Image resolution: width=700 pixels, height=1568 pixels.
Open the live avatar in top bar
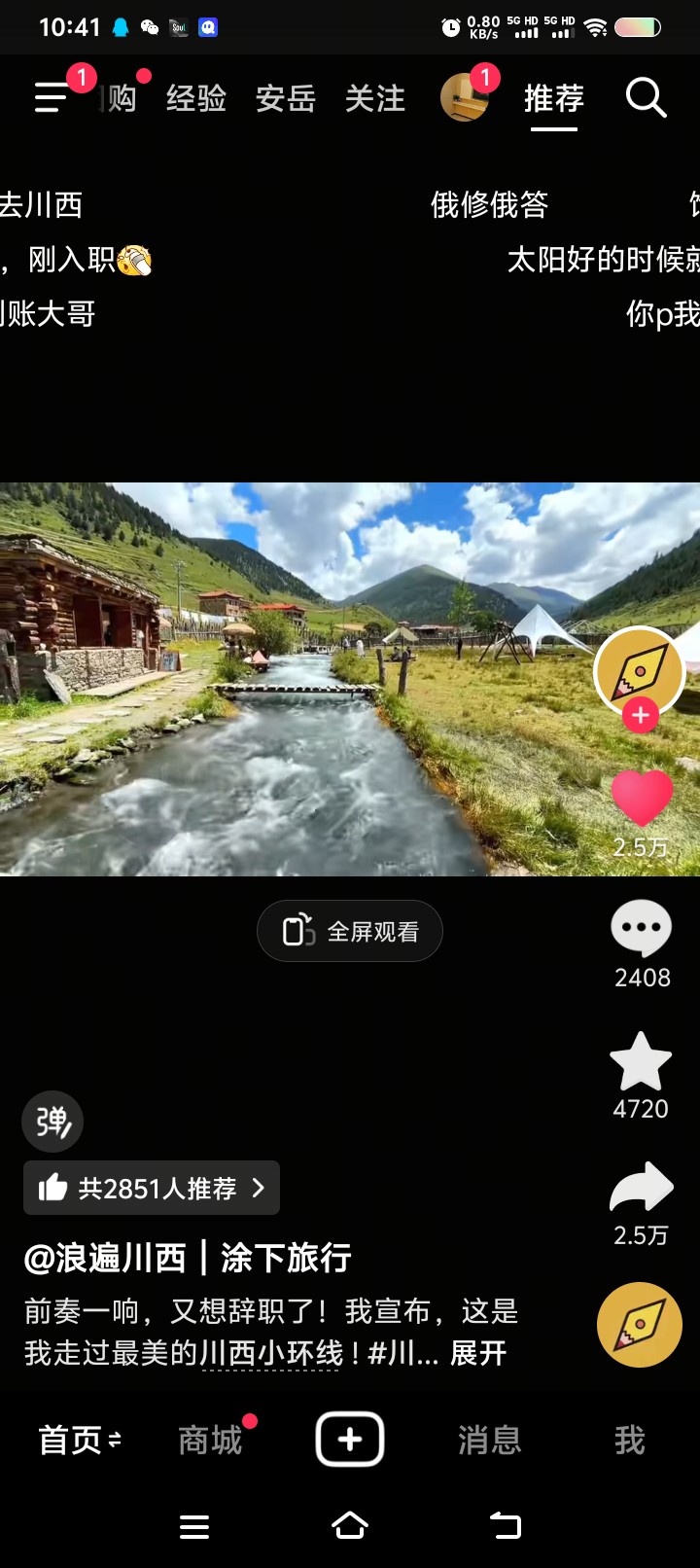pos(464,97)
